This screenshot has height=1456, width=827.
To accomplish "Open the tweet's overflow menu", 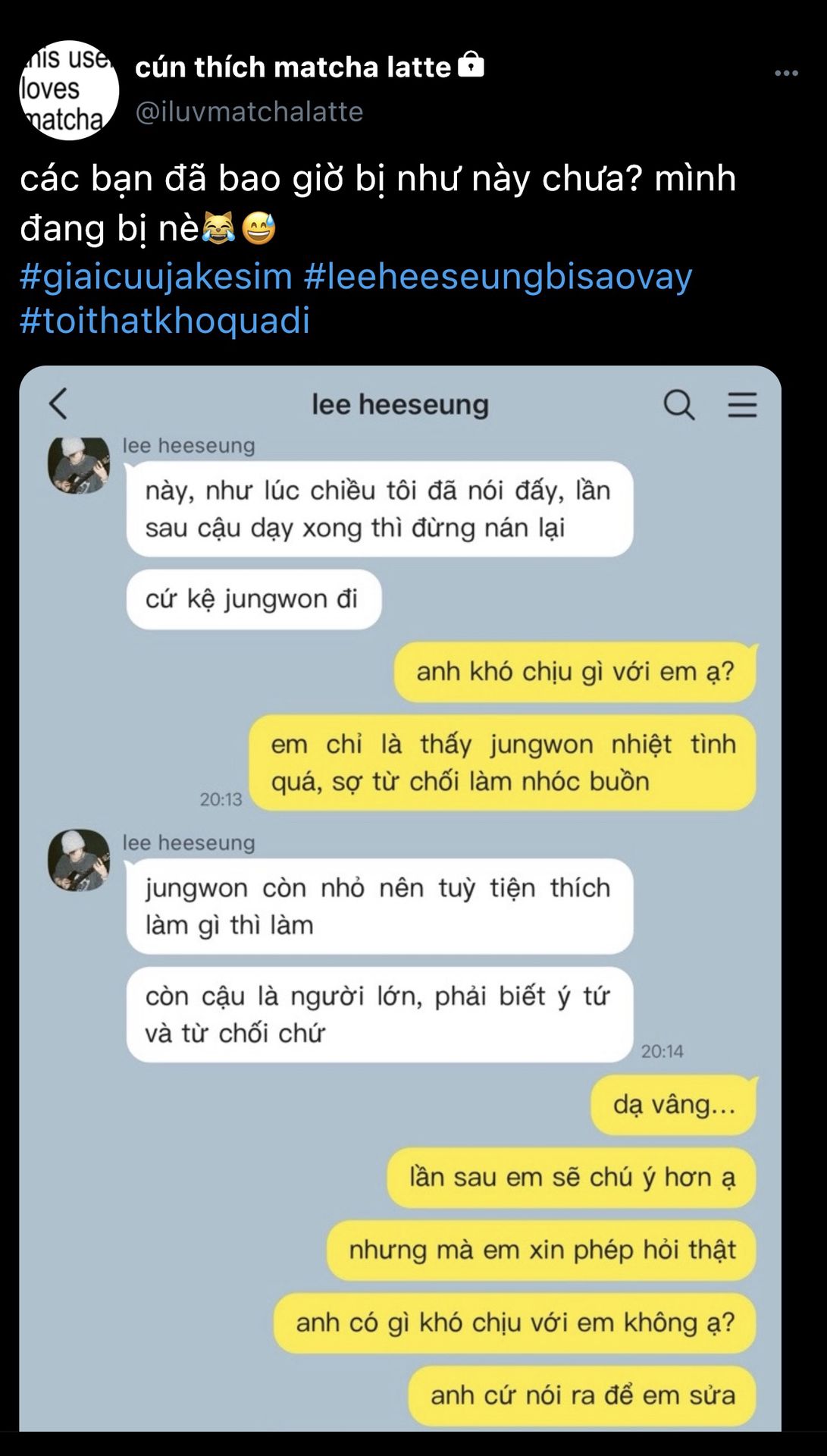I will [x=786, y=74].
